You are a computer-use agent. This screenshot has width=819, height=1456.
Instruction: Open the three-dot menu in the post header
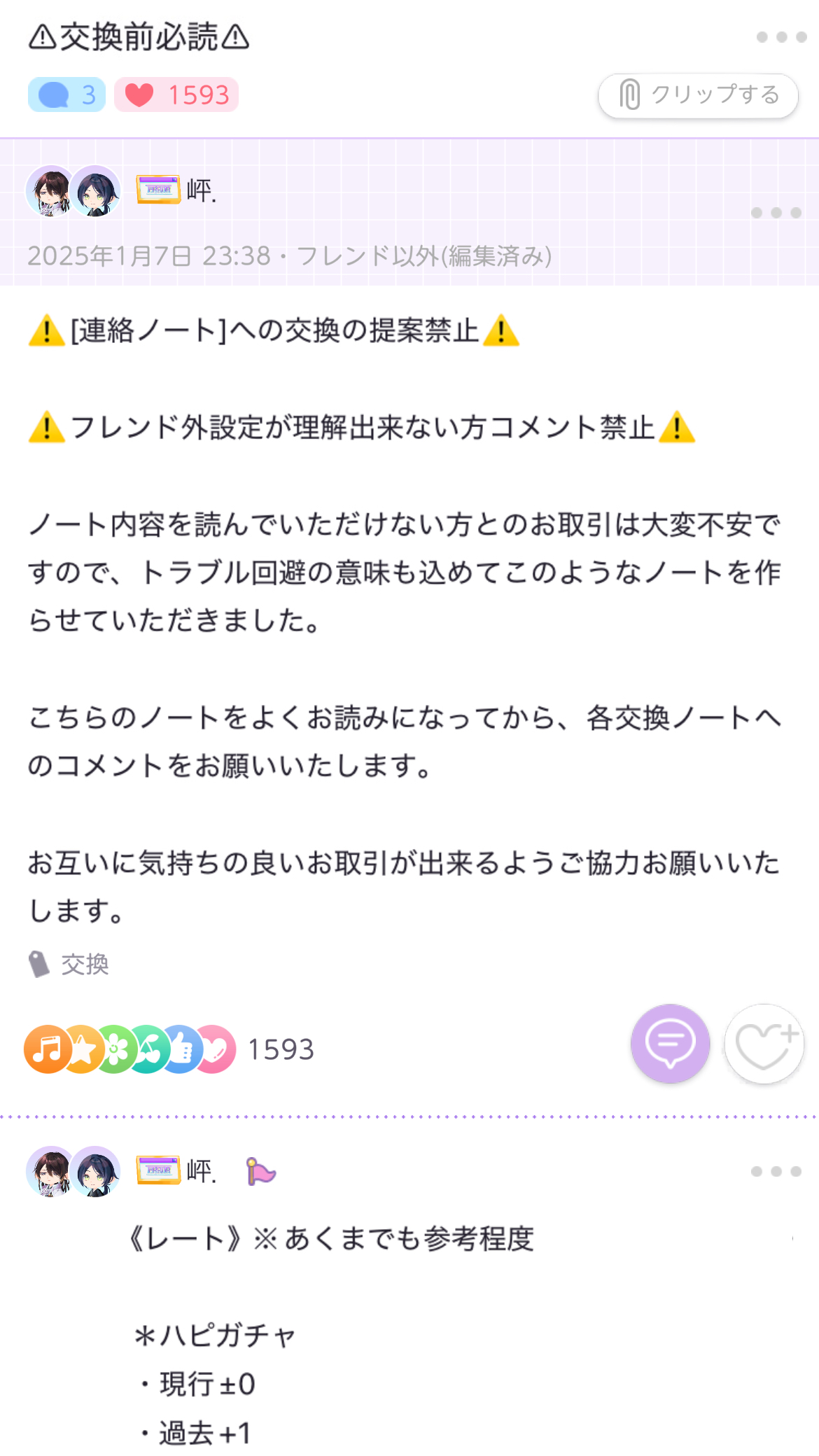coord(776,213)
